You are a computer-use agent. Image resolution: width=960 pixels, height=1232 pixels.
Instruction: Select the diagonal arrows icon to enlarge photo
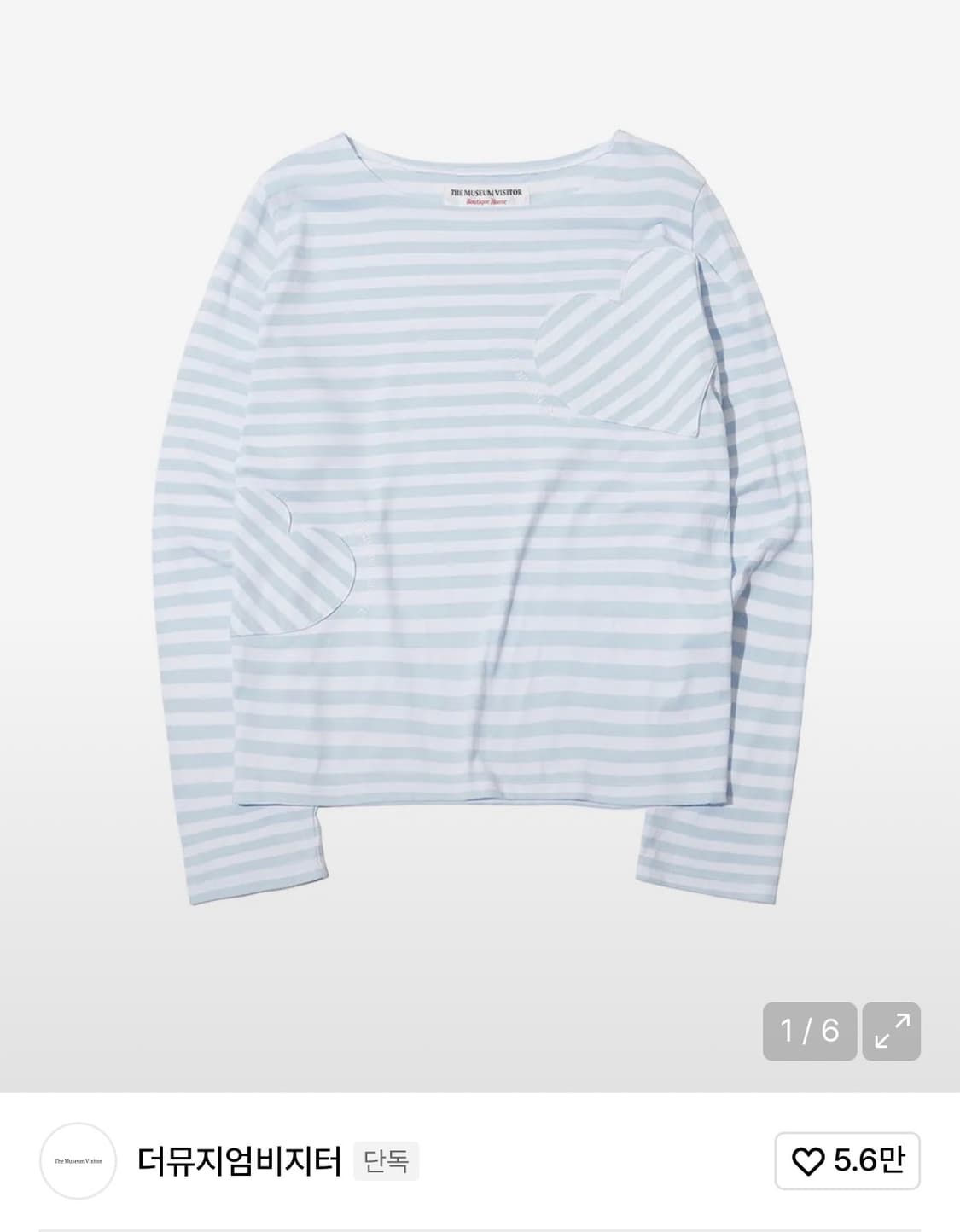tap(892, 1031)
